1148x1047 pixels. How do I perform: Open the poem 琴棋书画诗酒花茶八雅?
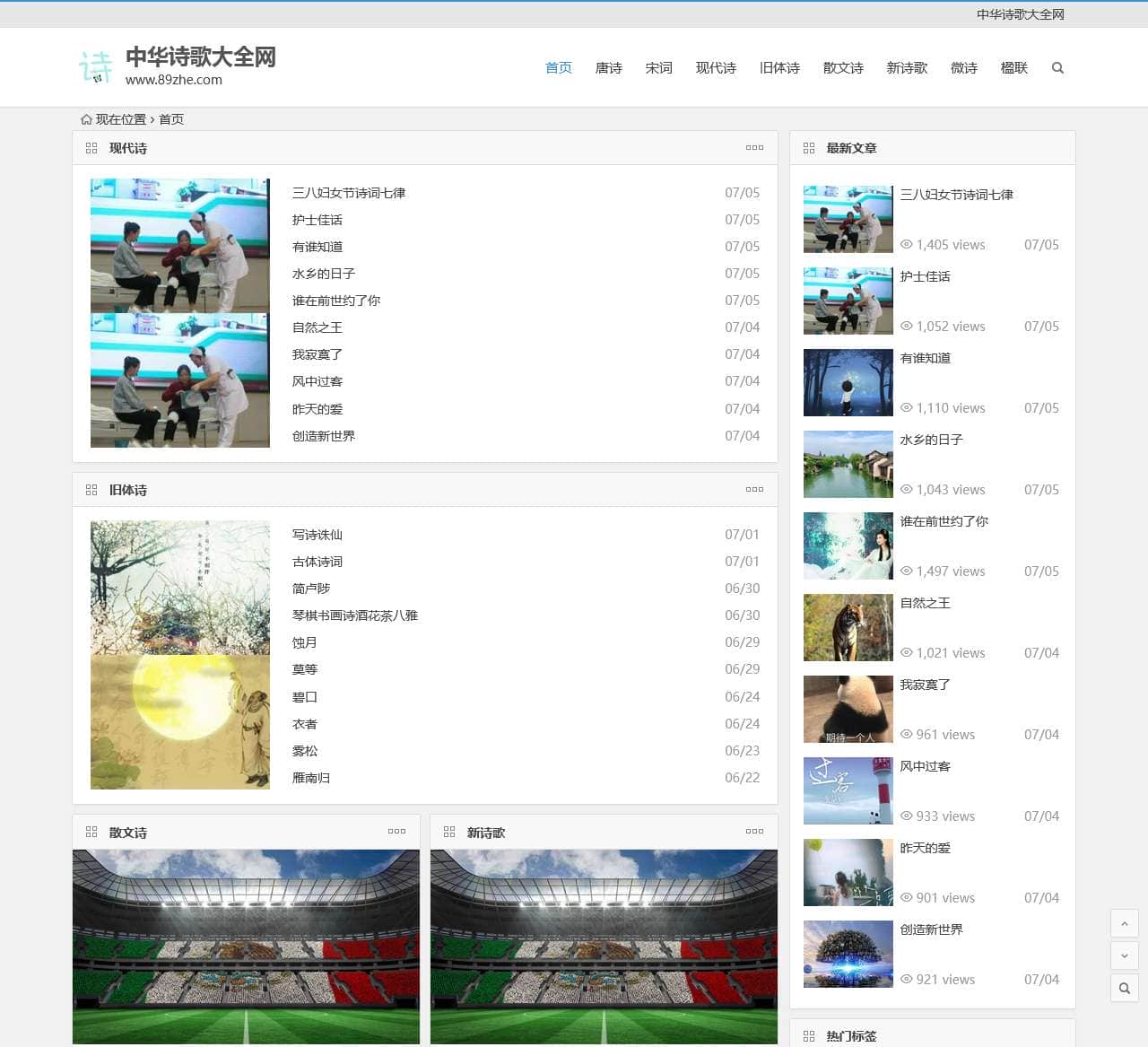click(x=354, y=615)
